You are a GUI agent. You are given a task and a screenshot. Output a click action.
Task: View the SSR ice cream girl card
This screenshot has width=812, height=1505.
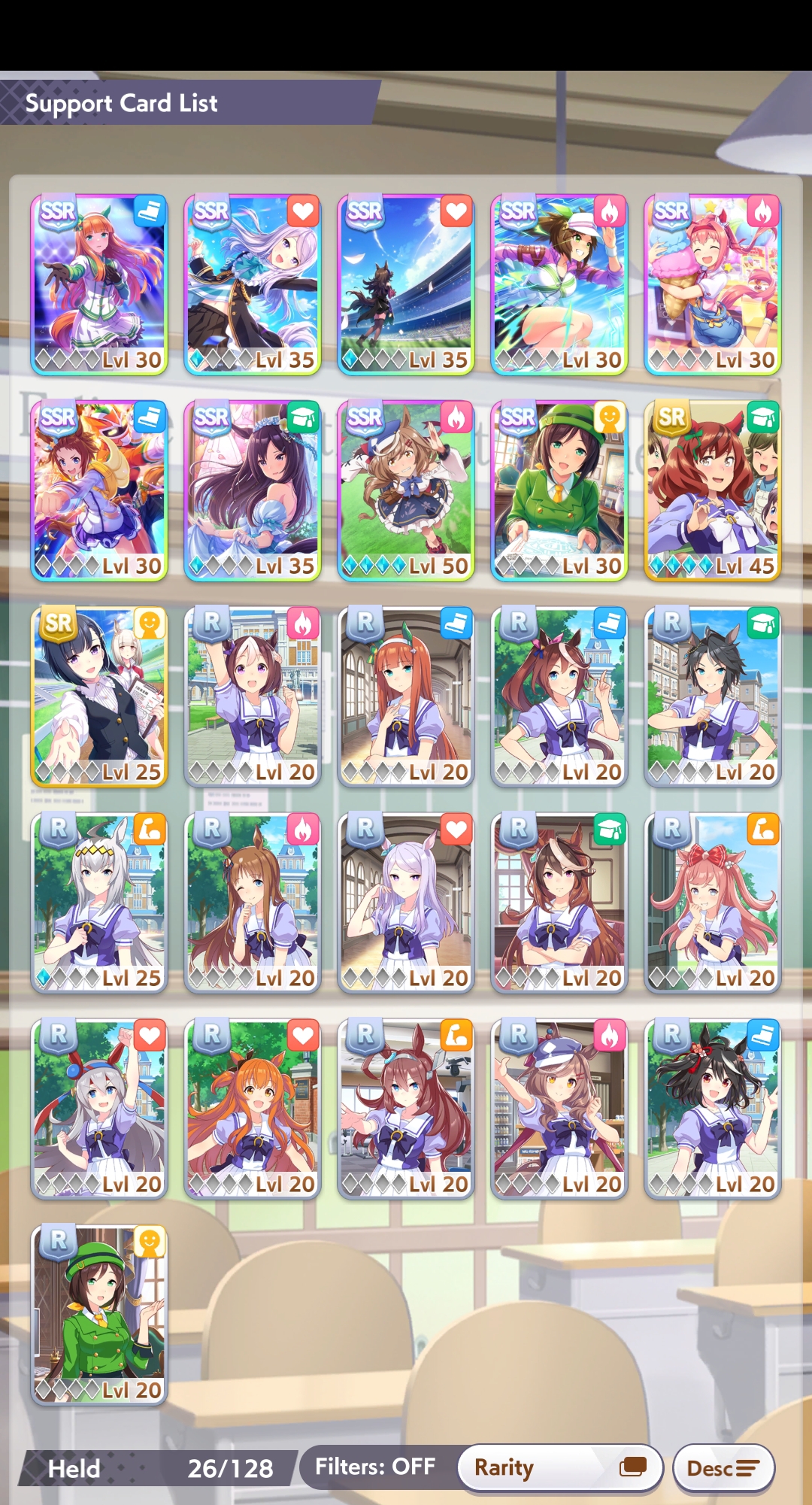point(713,284)
